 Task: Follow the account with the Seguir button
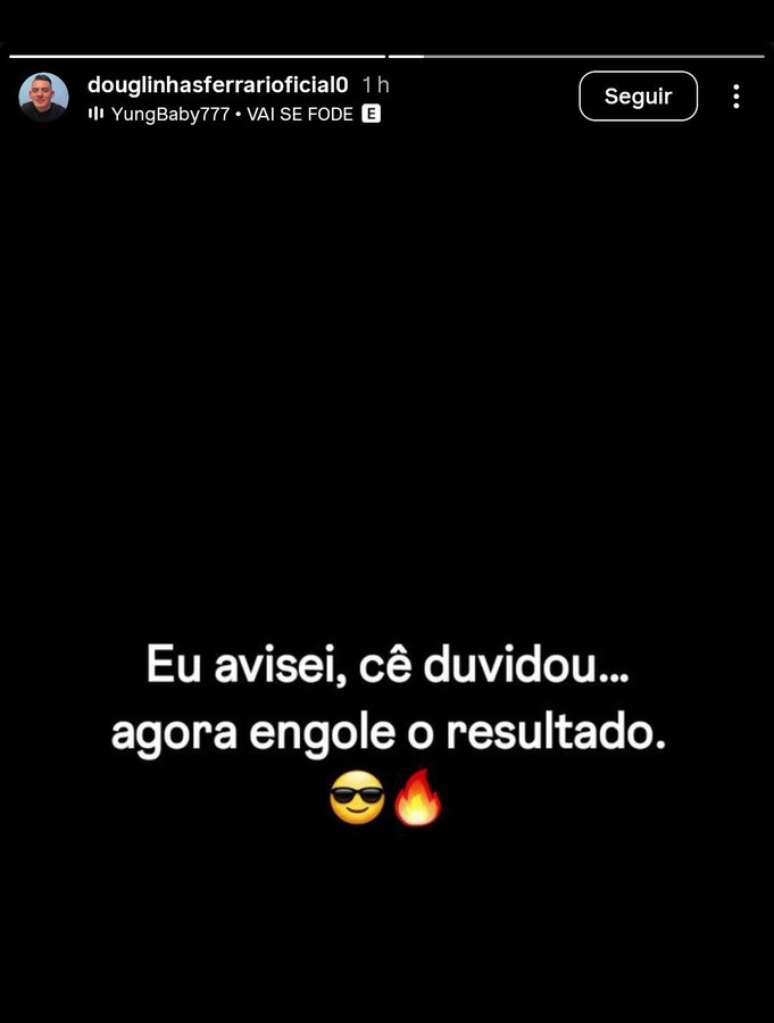coord(638,96)
